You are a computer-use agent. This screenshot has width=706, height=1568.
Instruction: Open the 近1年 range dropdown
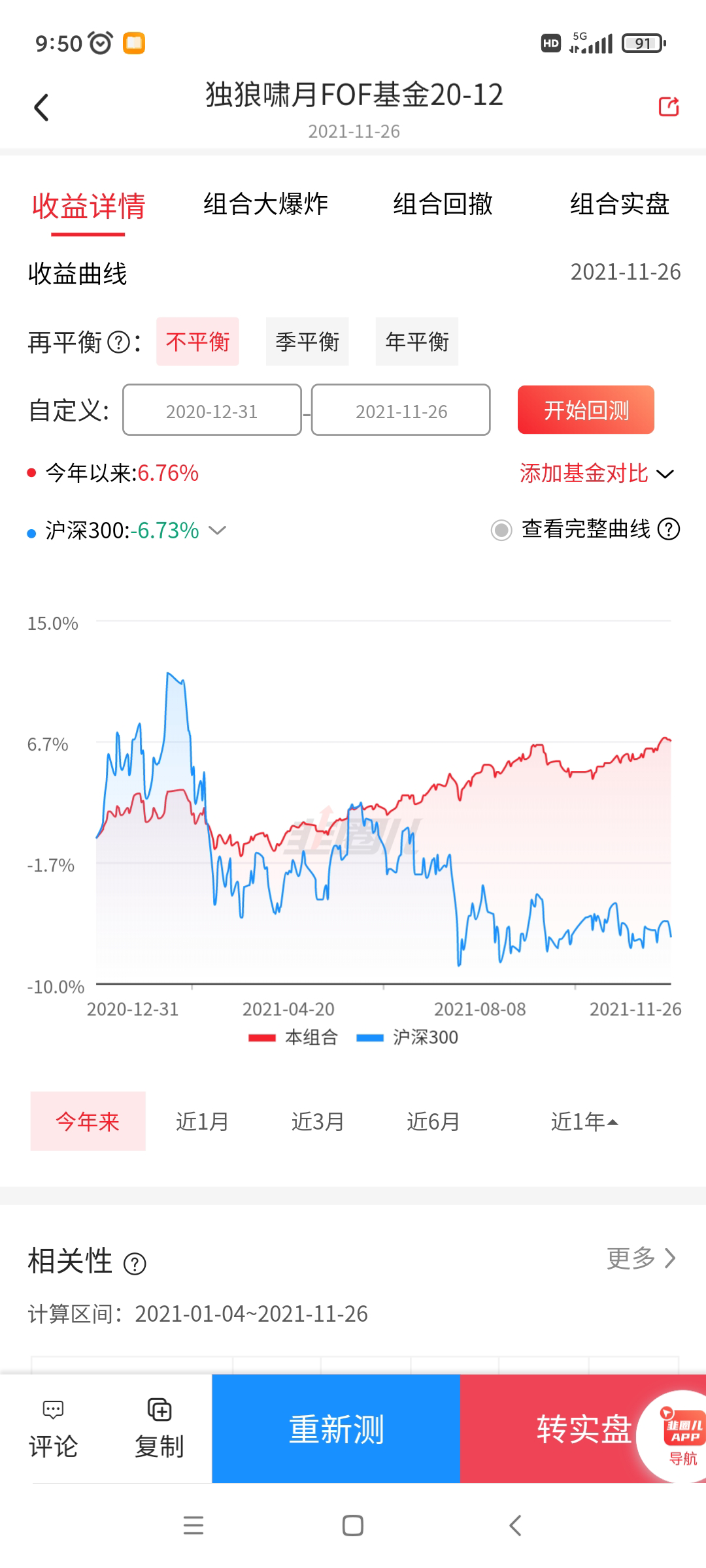(x=584, y=1122)
